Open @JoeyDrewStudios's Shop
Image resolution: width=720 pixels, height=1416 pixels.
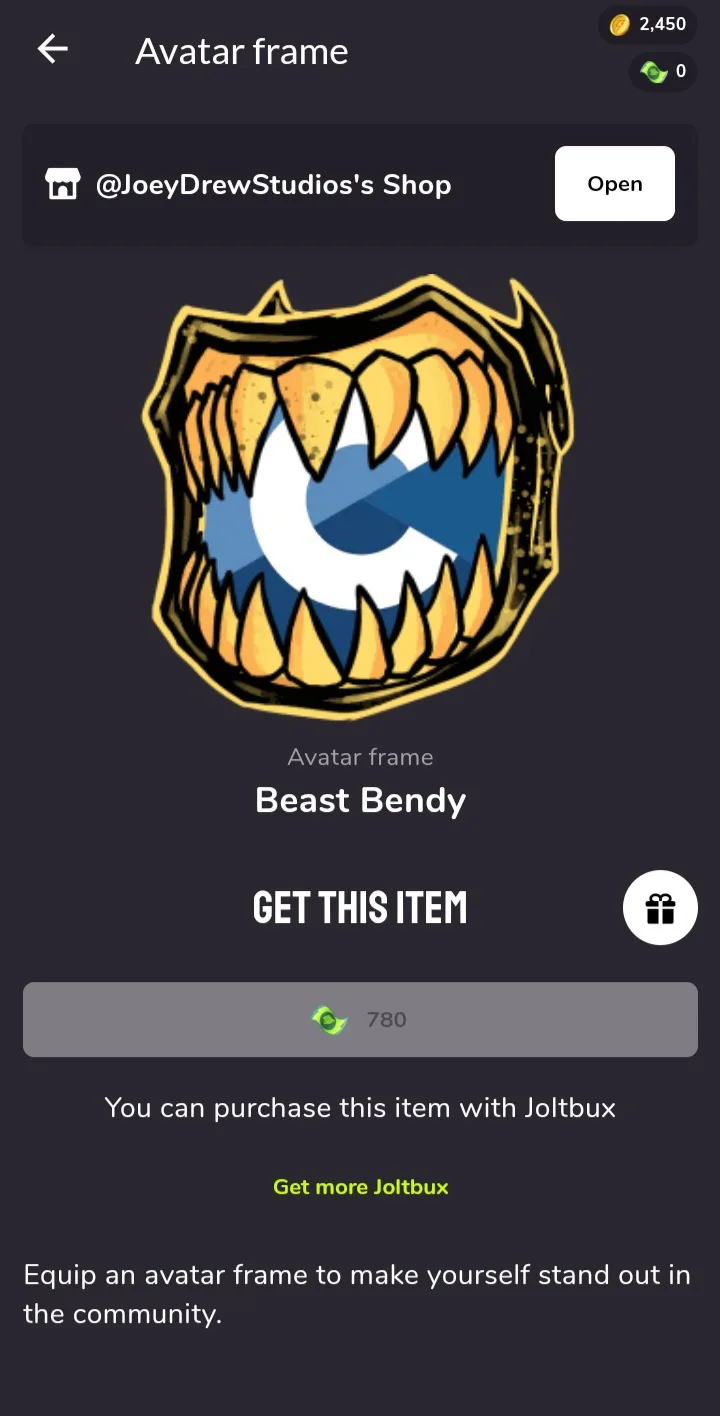(x=614, y=184)
